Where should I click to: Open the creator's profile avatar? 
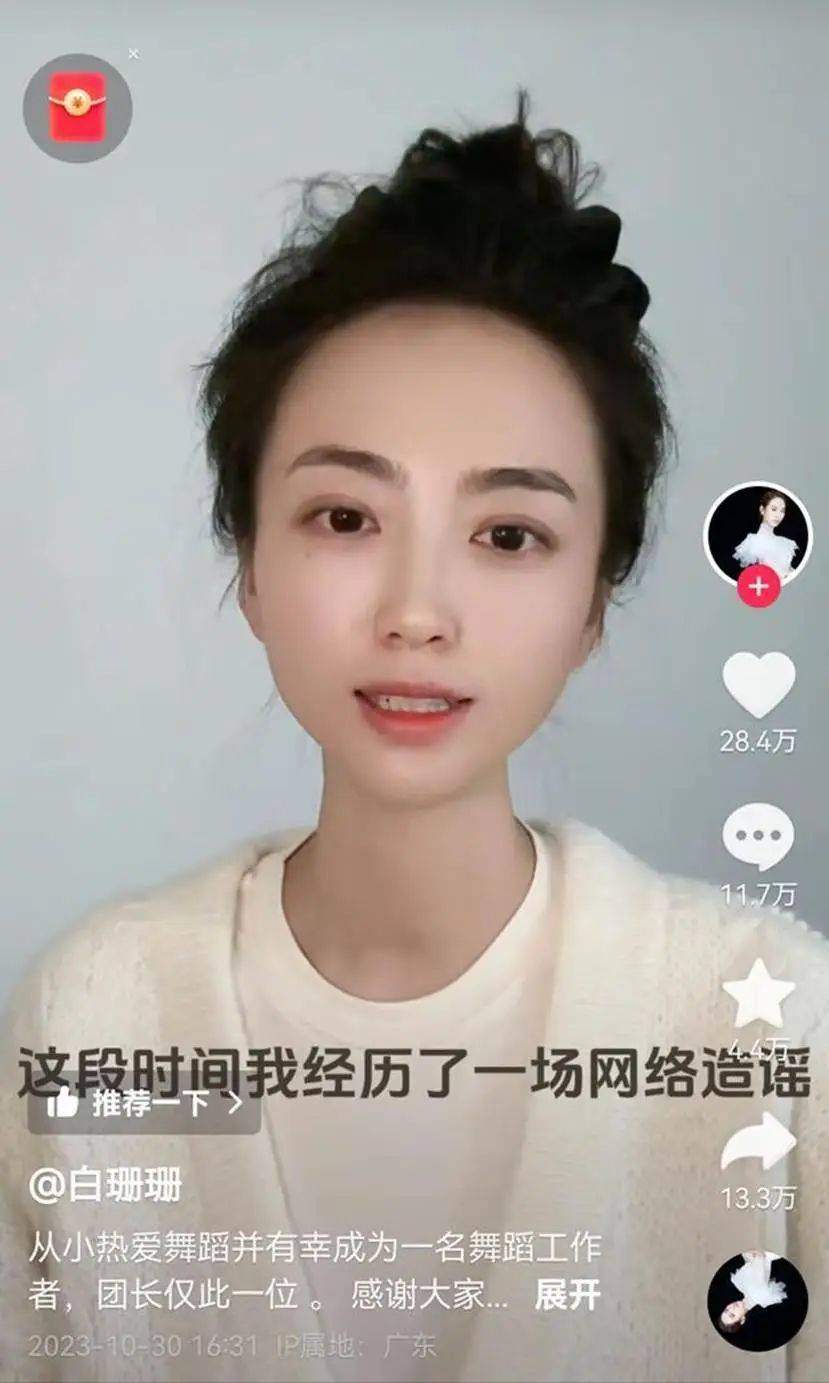click(758, 535)
